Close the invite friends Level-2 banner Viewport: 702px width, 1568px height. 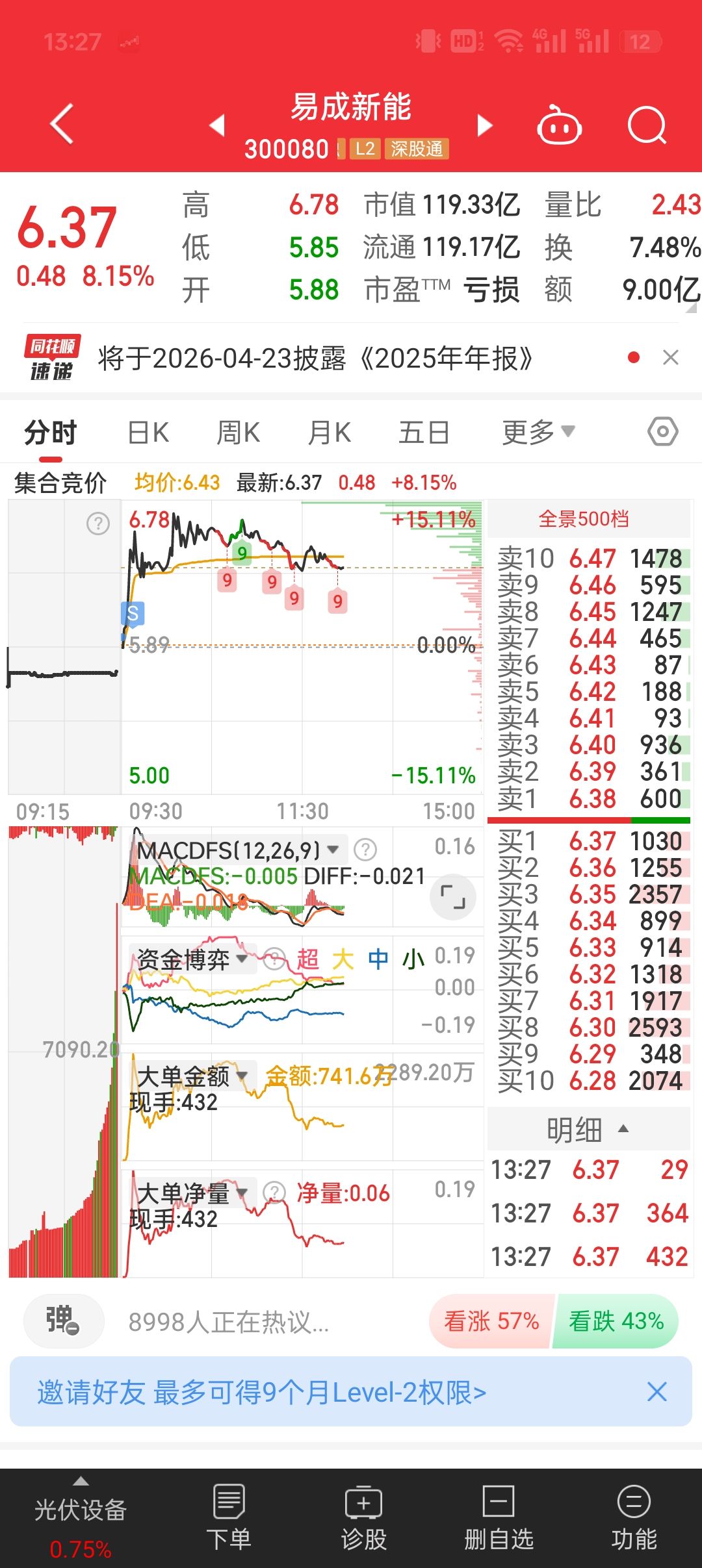pyautogui.click(x=657, y=1392)
